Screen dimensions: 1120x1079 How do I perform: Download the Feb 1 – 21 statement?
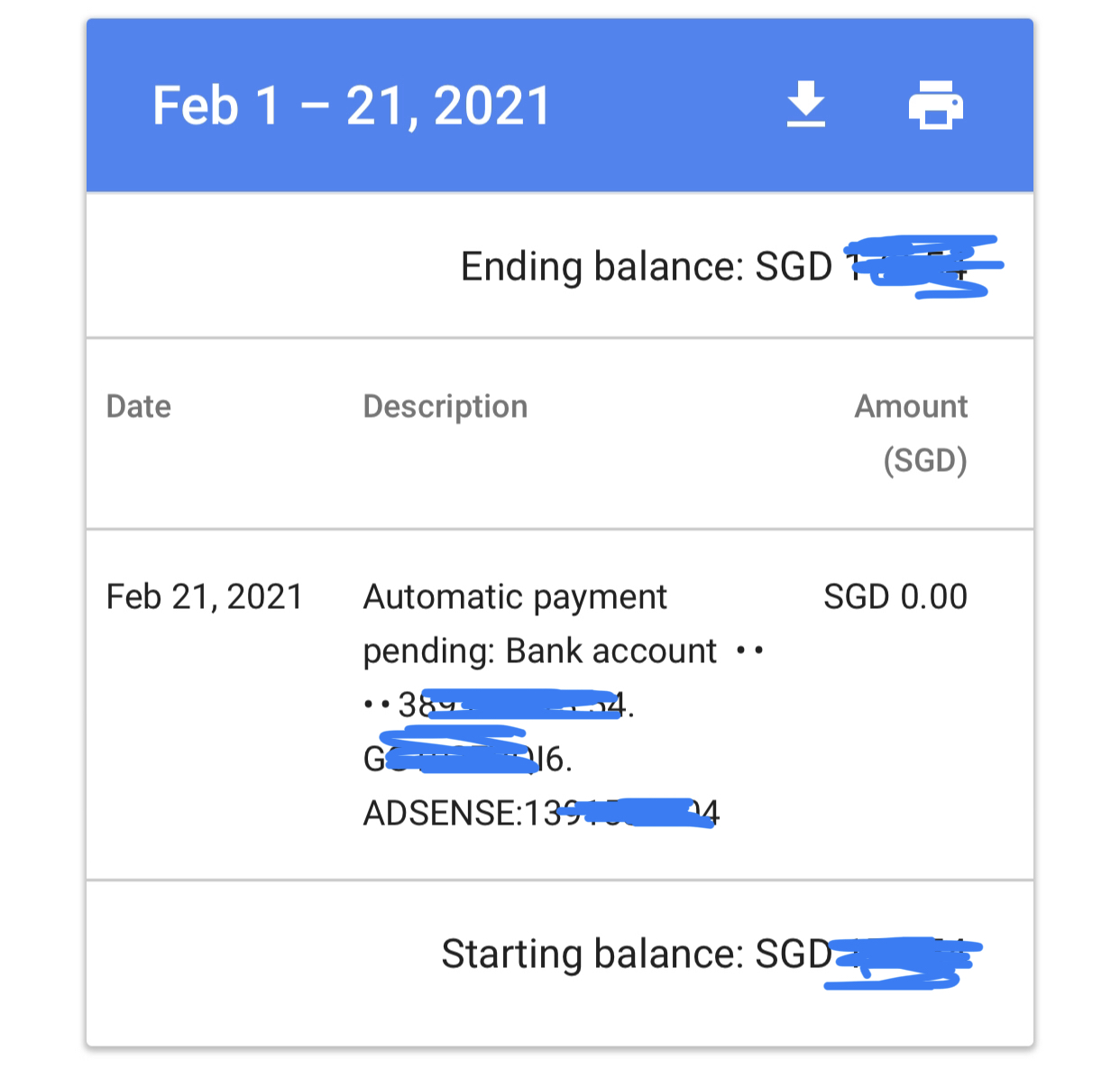click(805, 105)
